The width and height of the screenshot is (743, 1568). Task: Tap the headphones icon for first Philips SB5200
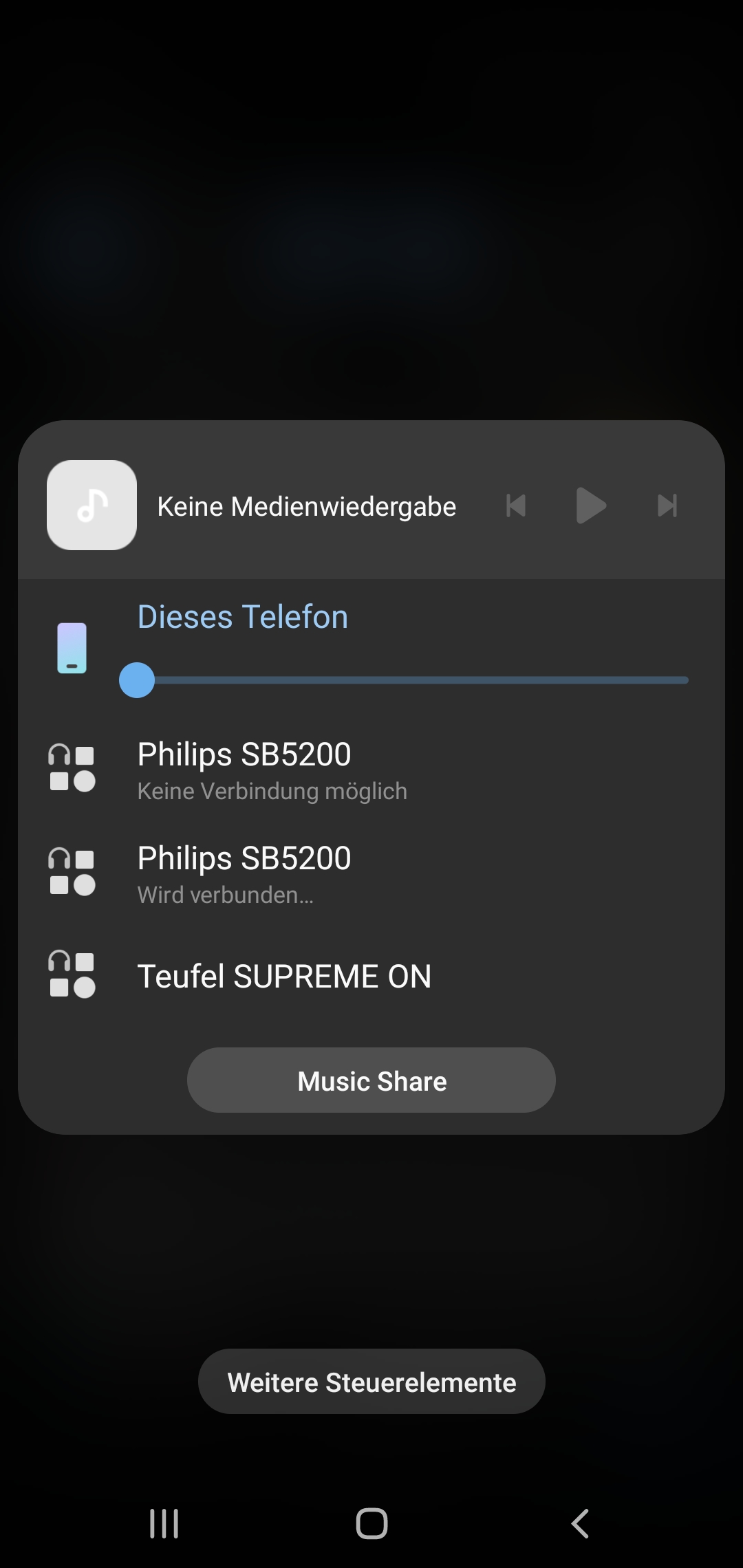coord(72,768)
